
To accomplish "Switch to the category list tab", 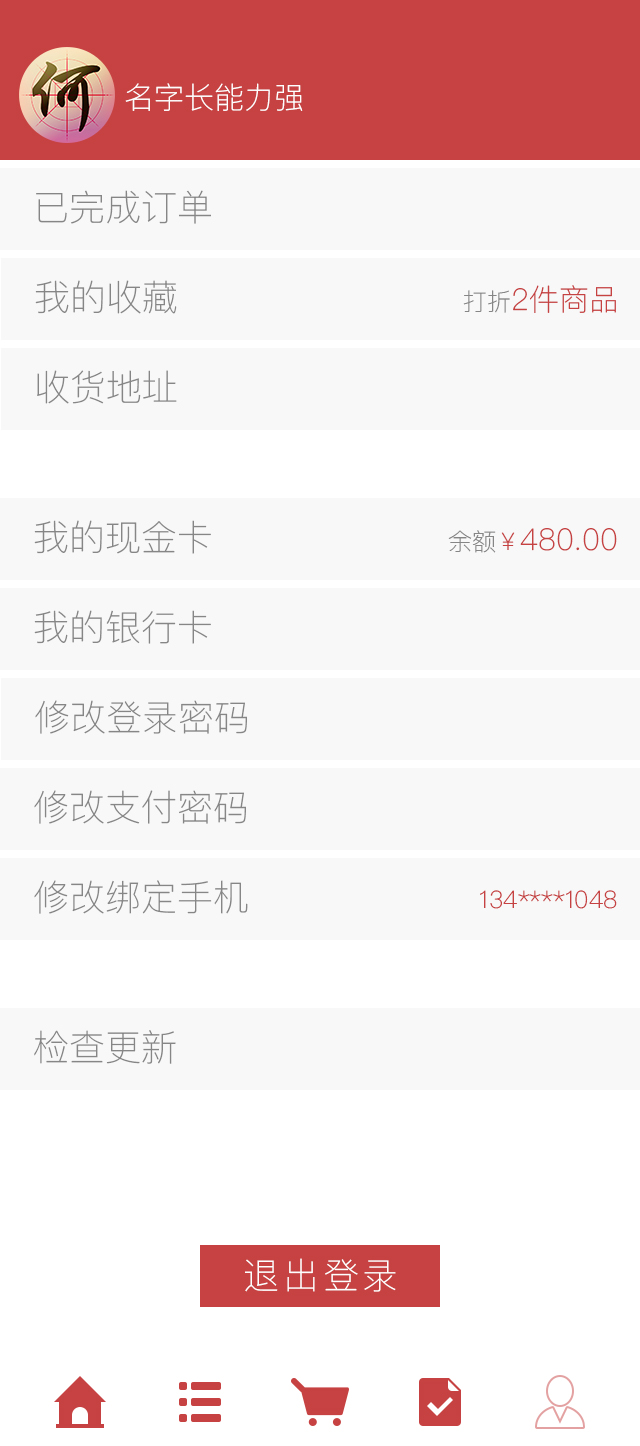I will pos(200,1402).
